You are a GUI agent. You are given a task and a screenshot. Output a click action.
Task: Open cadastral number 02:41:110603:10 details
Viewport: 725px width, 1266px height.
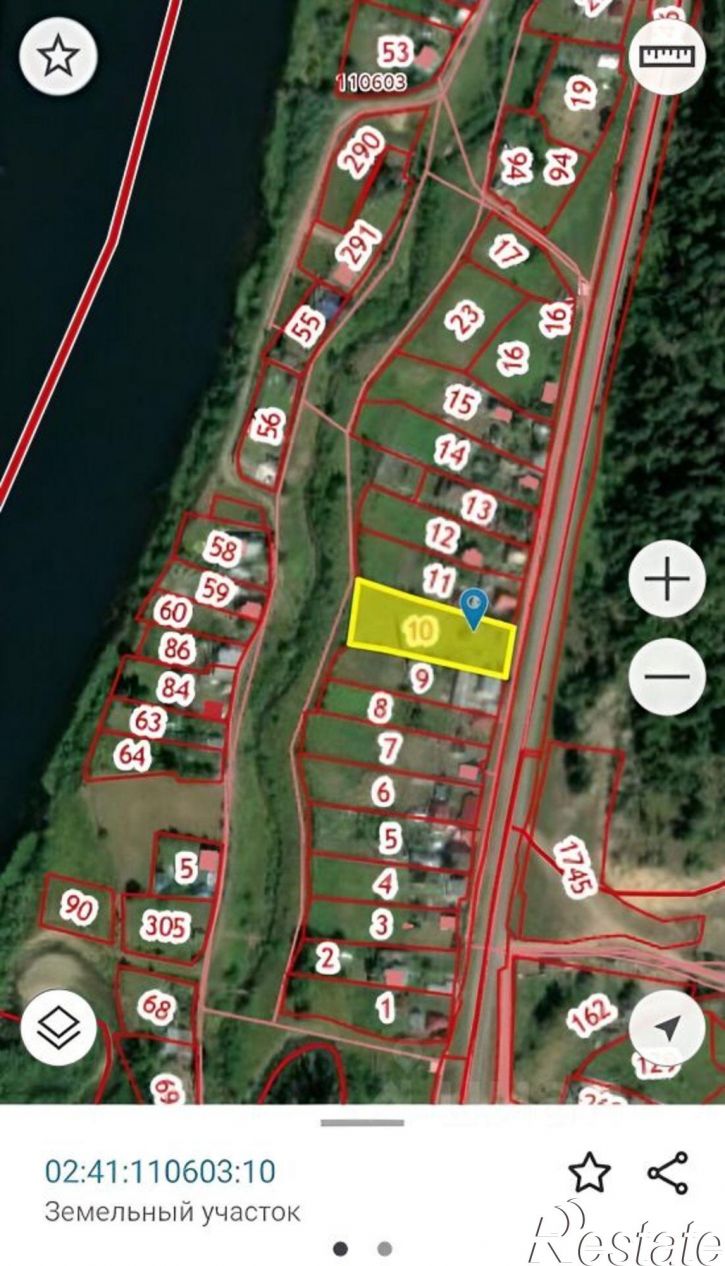(160, 1170)
